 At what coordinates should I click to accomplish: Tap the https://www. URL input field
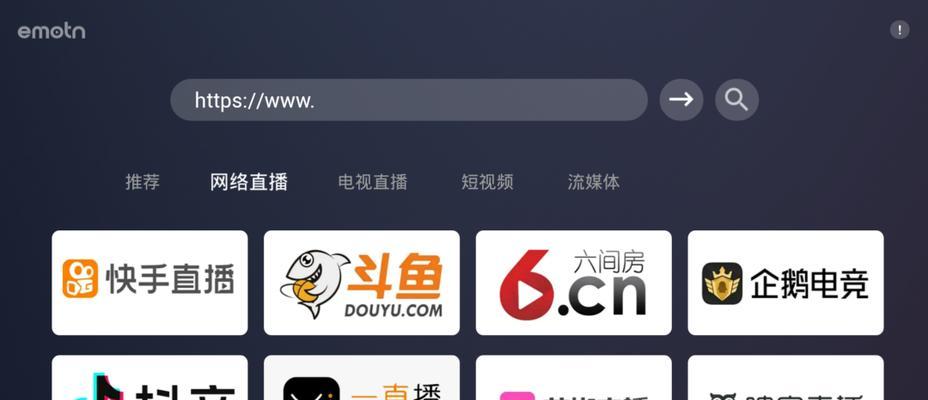[408, 100]
